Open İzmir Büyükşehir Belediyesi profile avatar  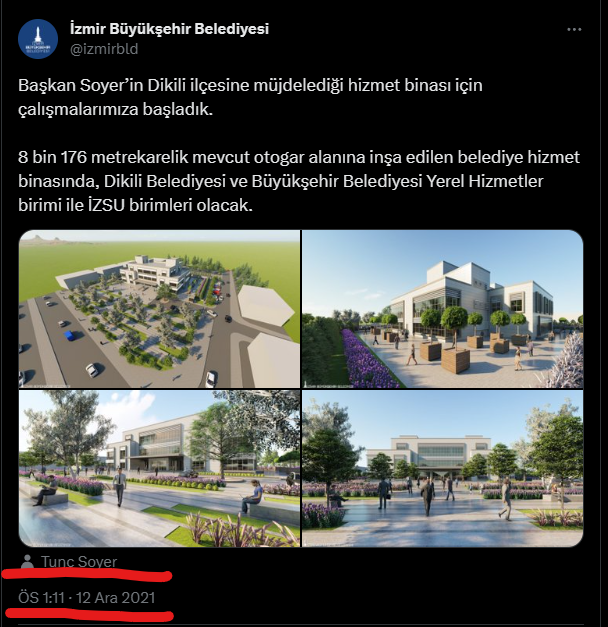click(38, 38)
